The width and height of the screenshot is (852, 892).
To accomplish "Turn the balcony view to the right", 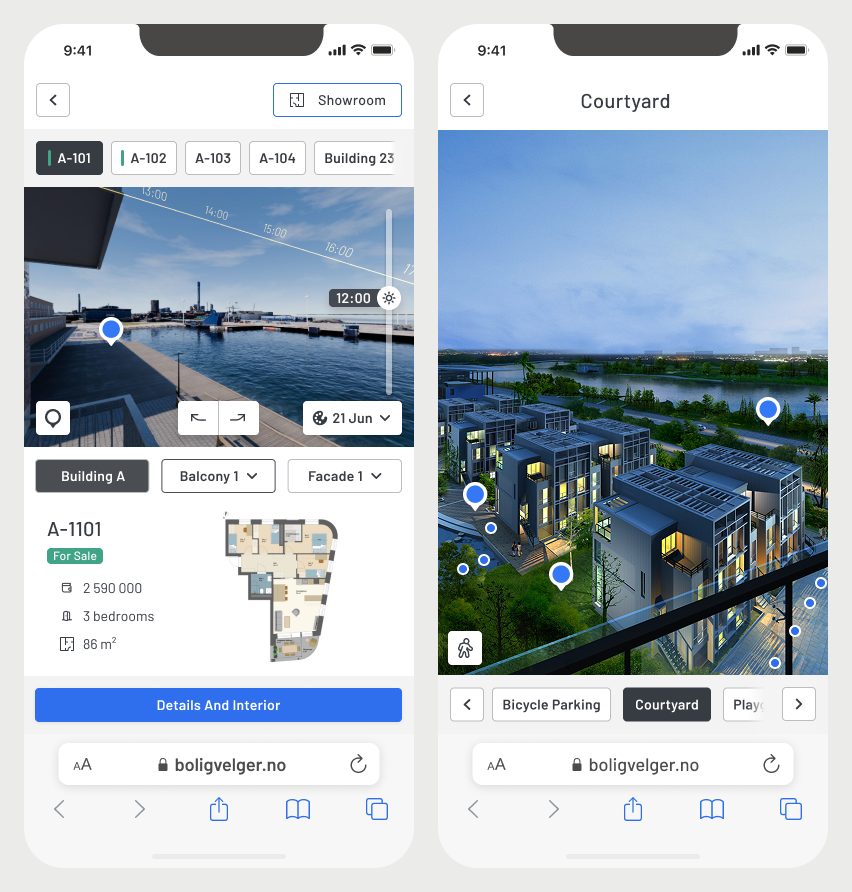I will tap(238, 418).
